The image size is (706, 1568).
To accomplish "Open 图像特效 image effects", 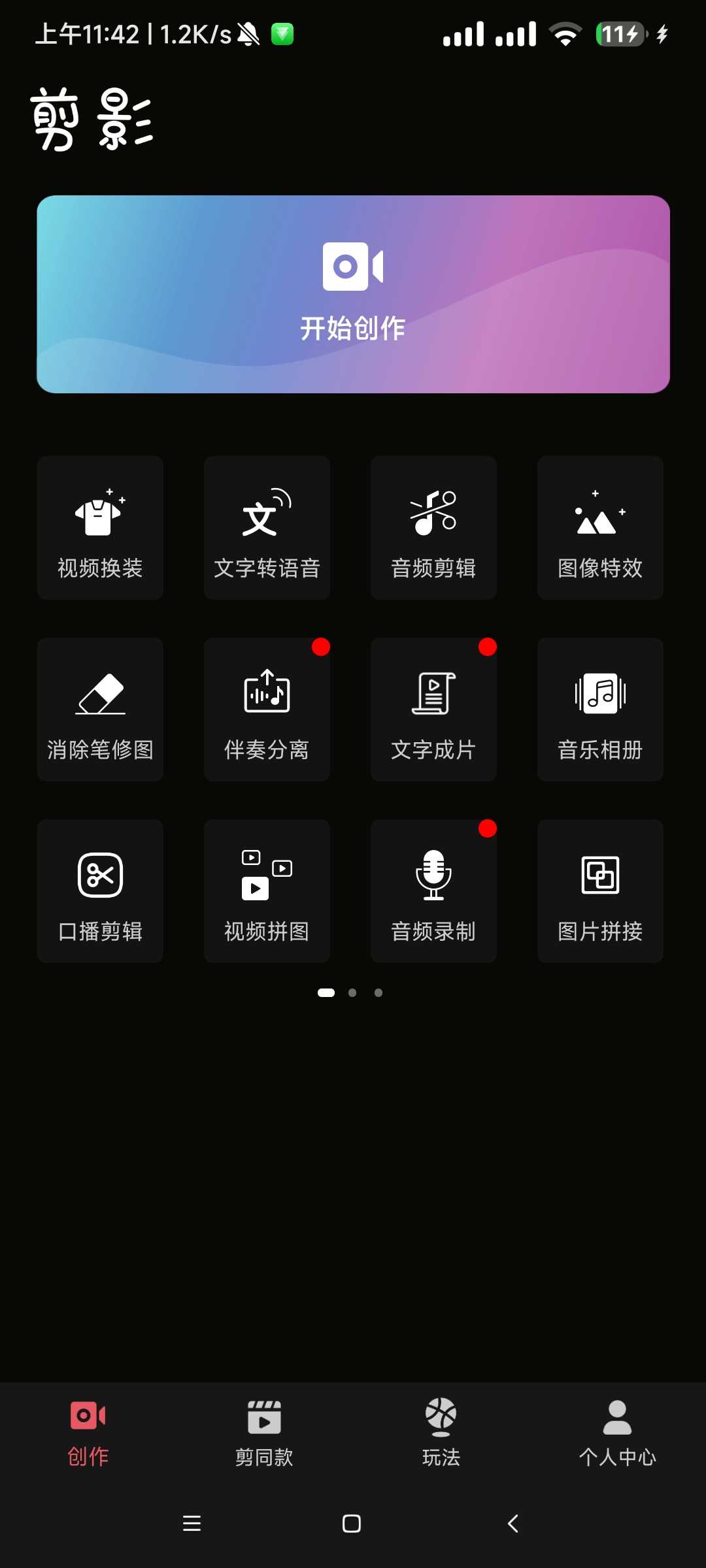I will (x=600, y=528).
